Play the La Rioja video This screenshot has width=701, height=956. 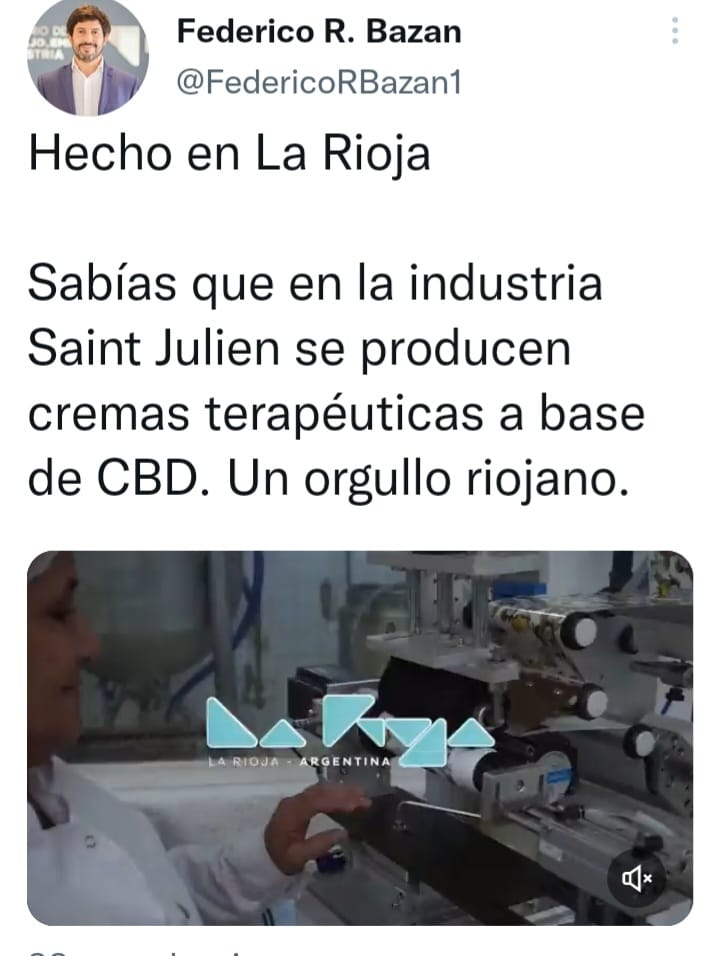[x=359, y=737]
